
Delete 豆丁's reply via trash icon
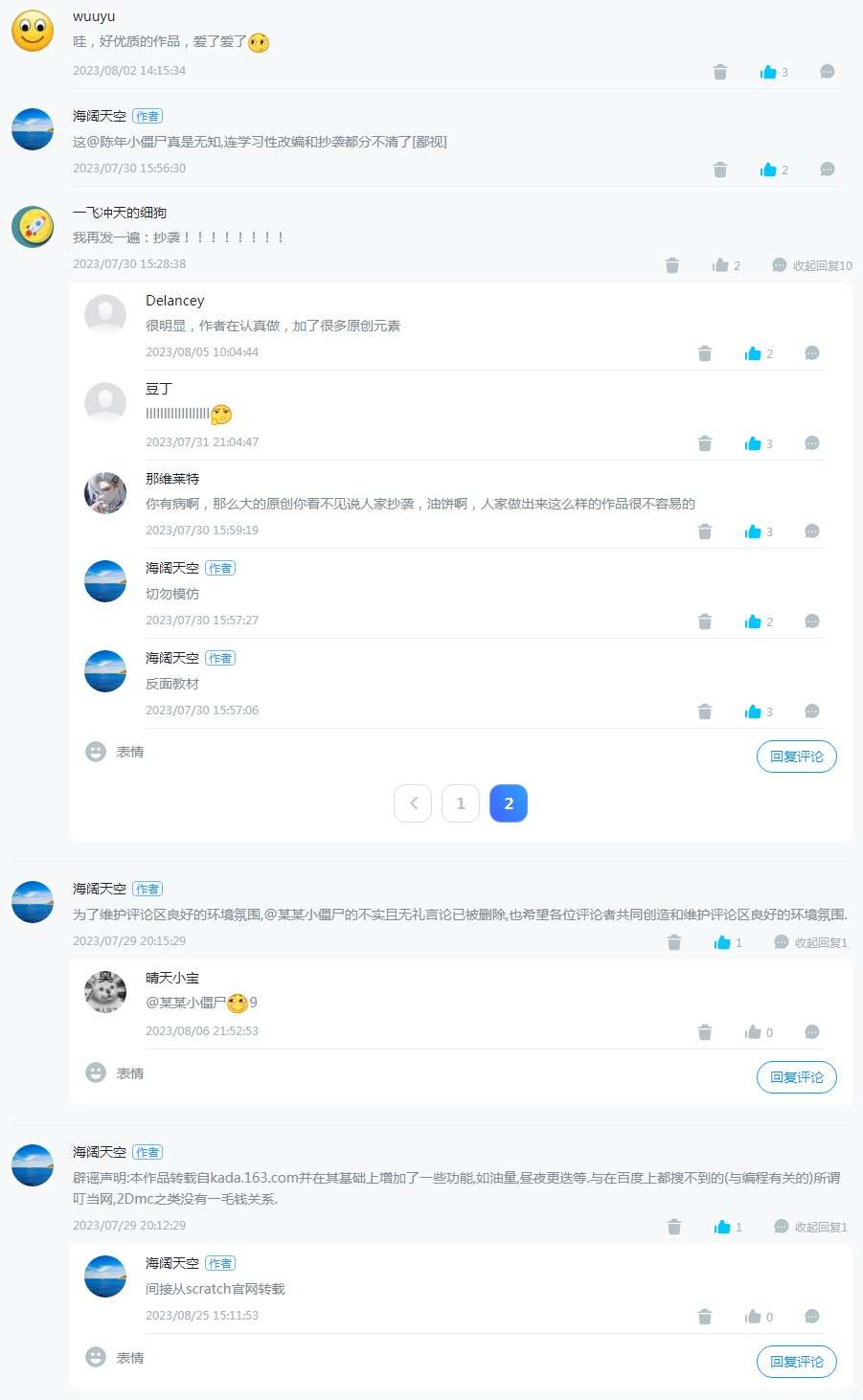[x=705, y=443]
